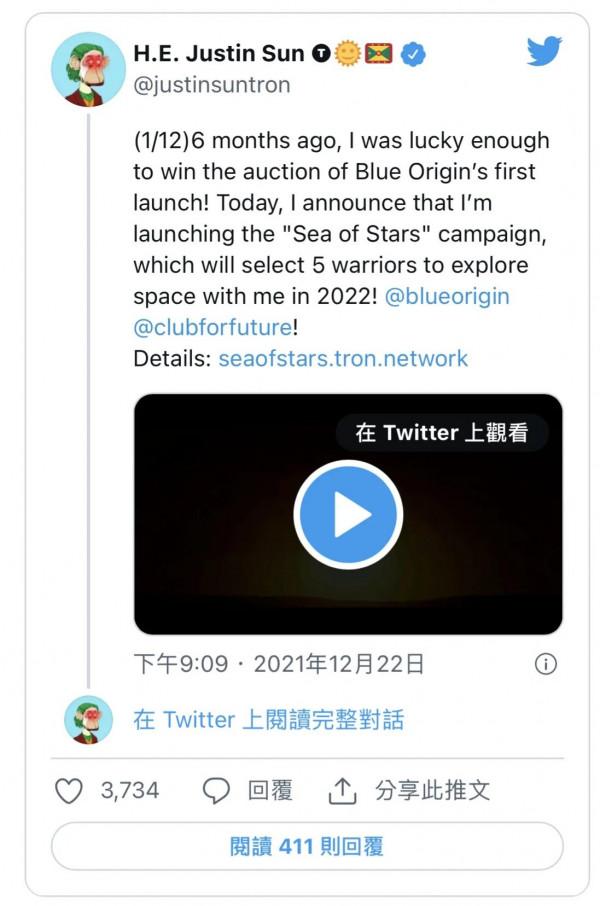The height and width of the screenshot is (906, 600).
Task: Open the Twitter bird logo link
Action: coord(544,51)
